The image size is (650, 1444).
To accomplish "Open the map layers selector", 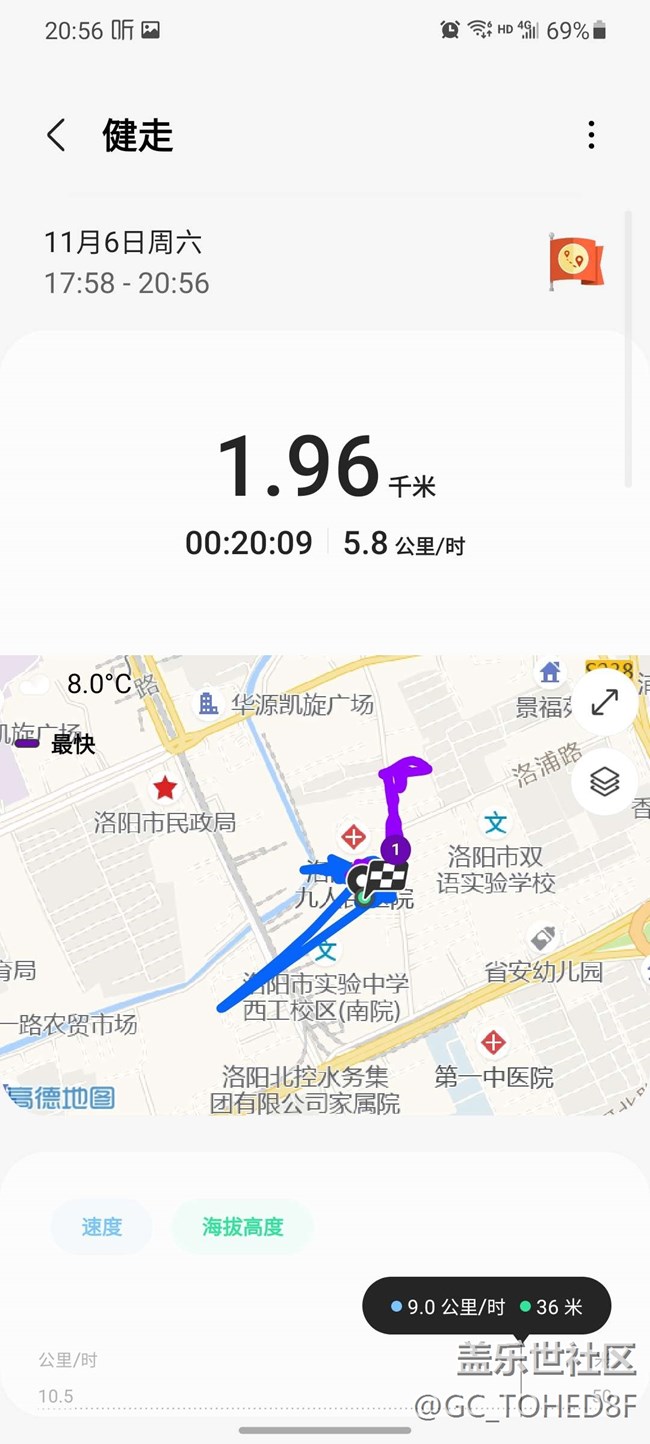I will (604, 781).
